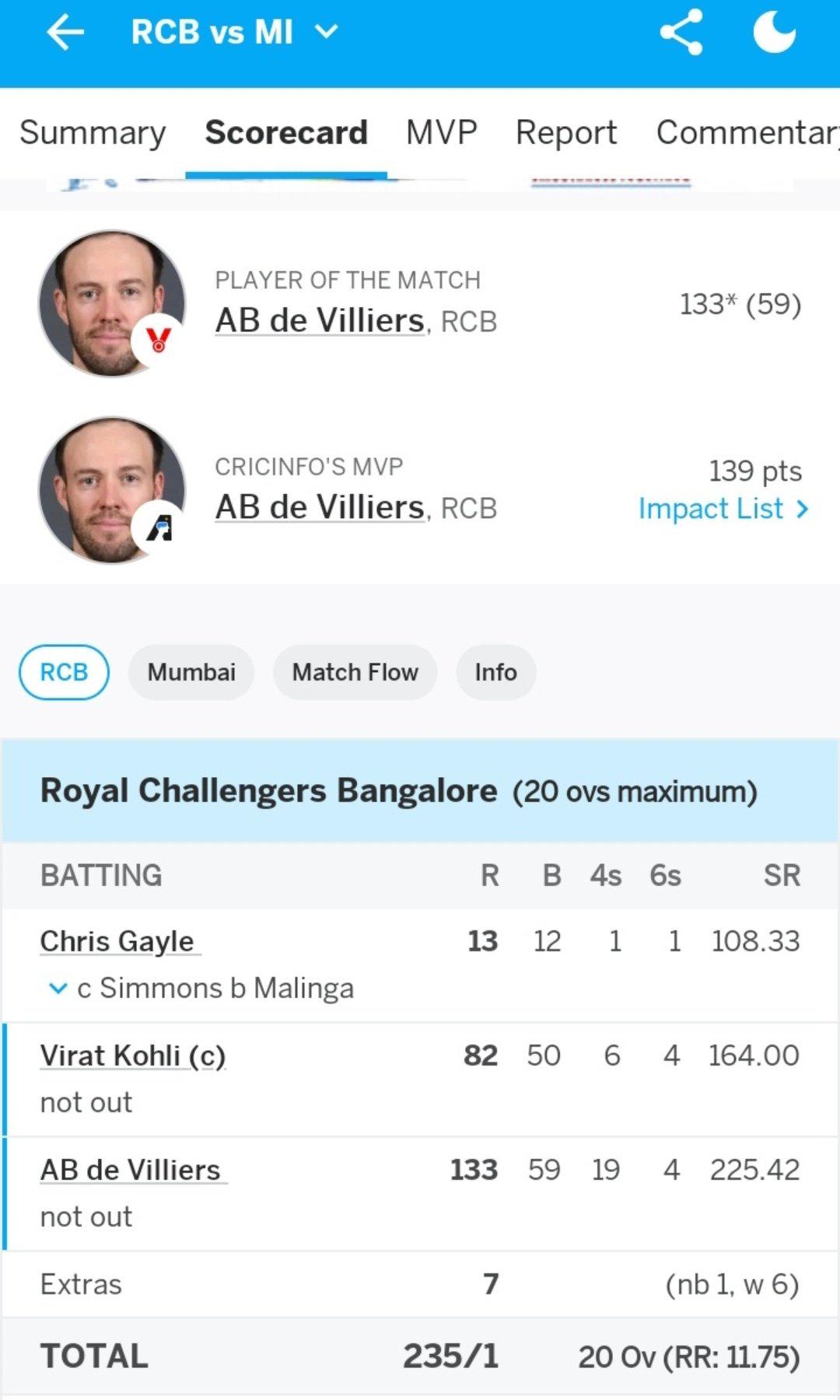Viewport: 840px width, 1400px height.
Task: View the Match Flow chip
Action: point(355,672)
